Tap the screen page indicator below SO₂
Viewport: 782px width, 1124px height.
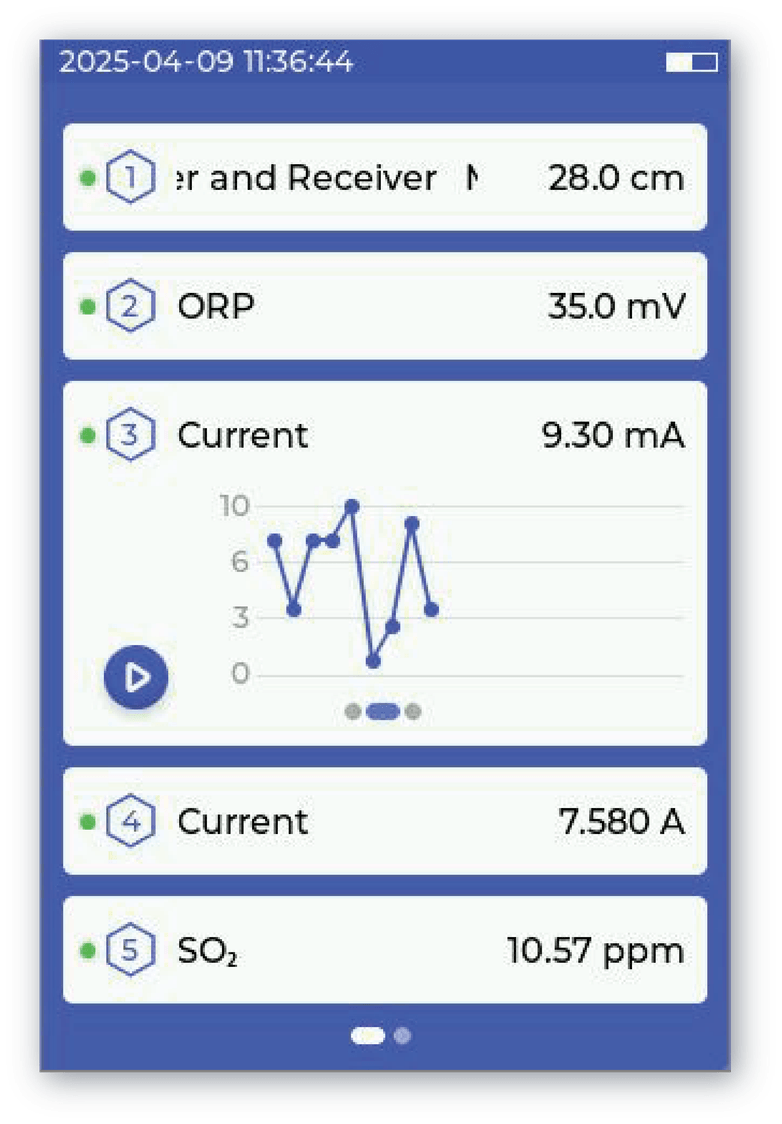pyautogui.click(x=381, y=1035)
